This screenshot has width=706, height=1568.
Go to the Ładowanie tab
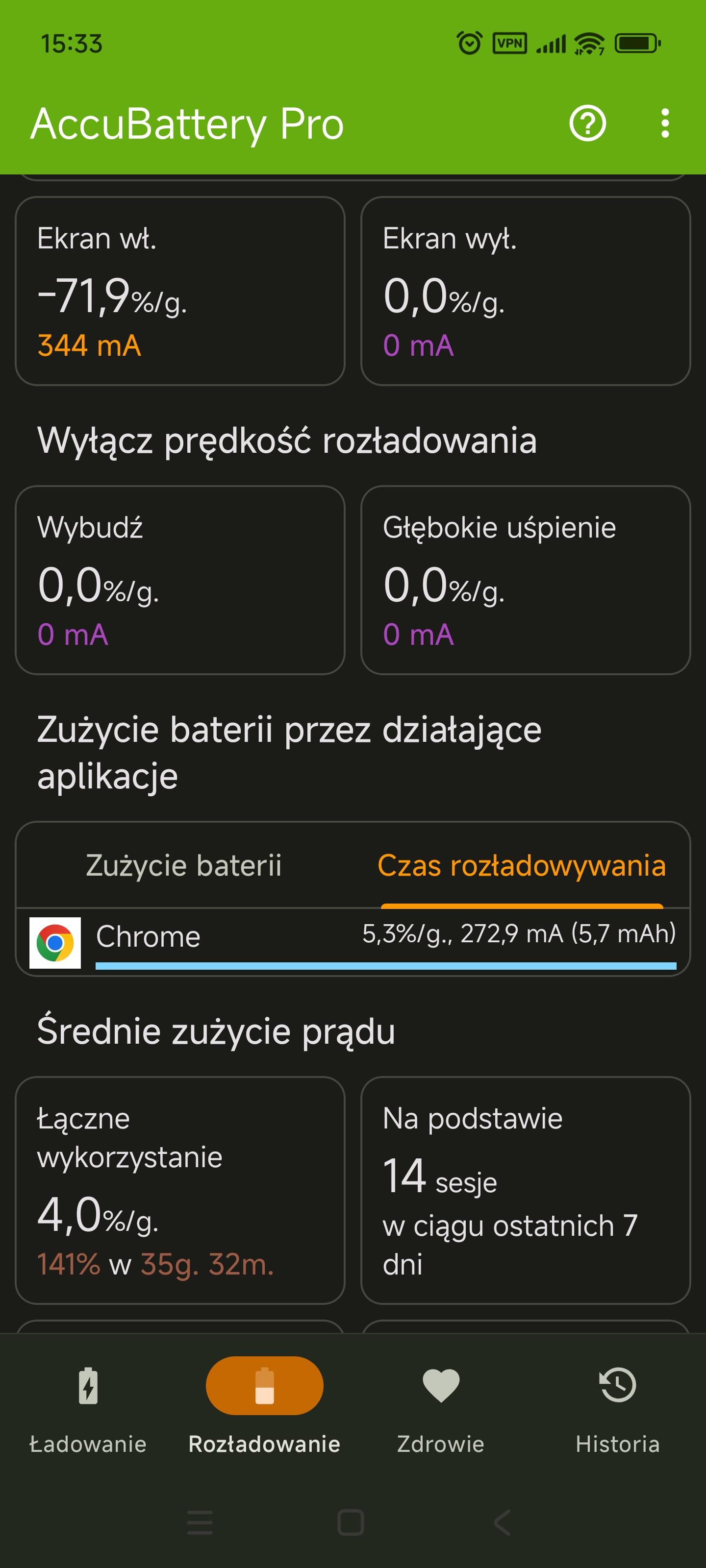(88, 1407)
